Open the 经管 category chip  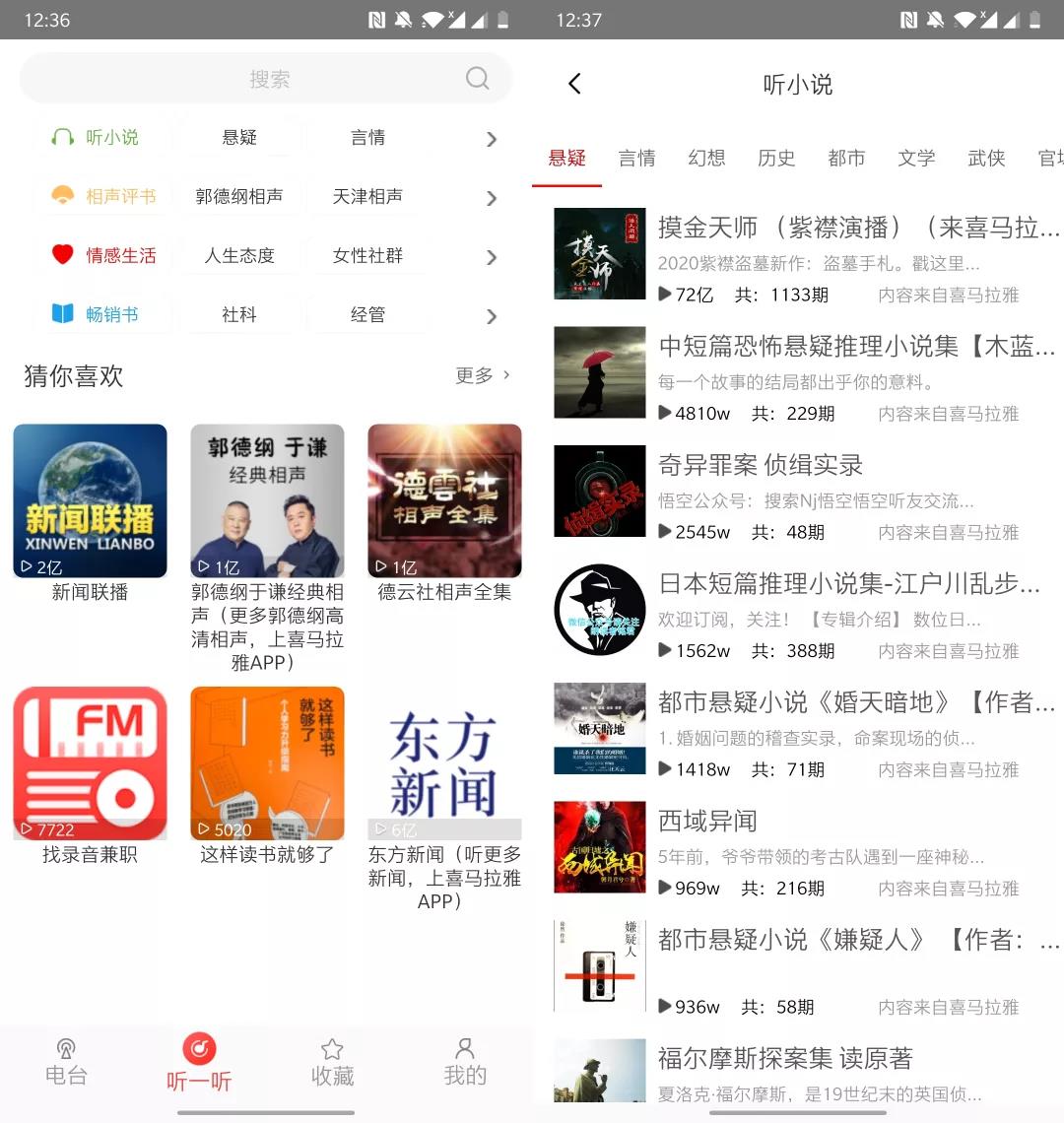367,315
